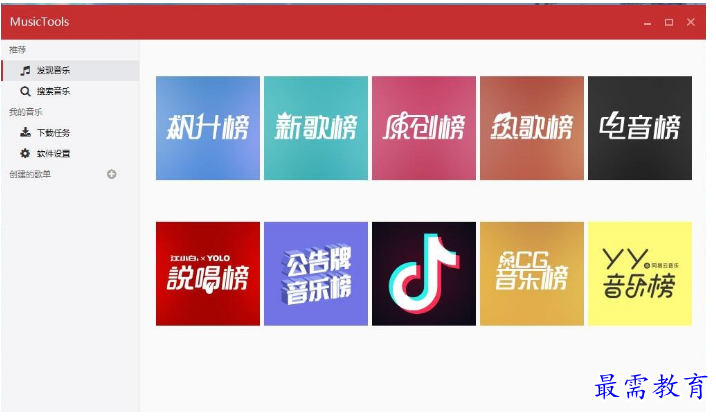Image resolution: width=716 pixels, height=418 pixels.
Task: Open 发现音乐 in the sidebar
Action: point(53,70)
